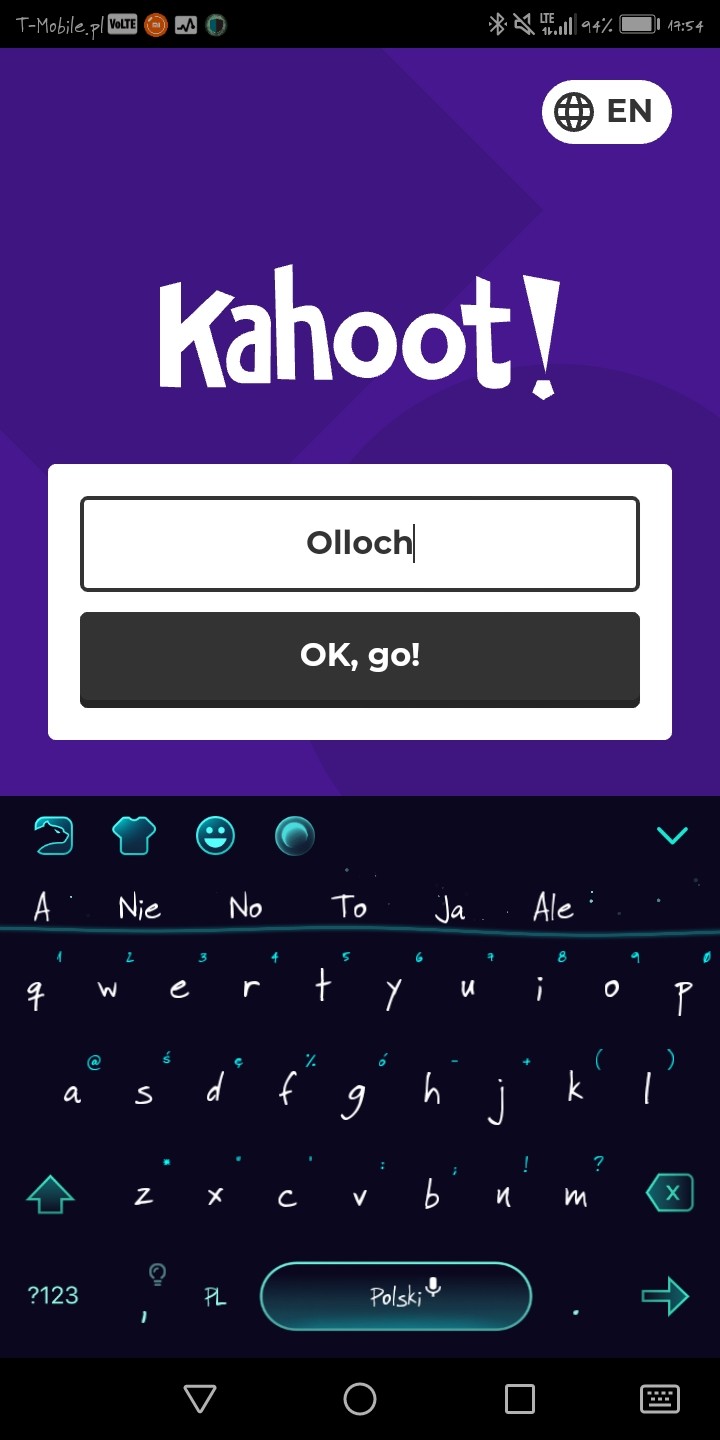
Task: Hit the backspace key
Action: coord(670,1193)
